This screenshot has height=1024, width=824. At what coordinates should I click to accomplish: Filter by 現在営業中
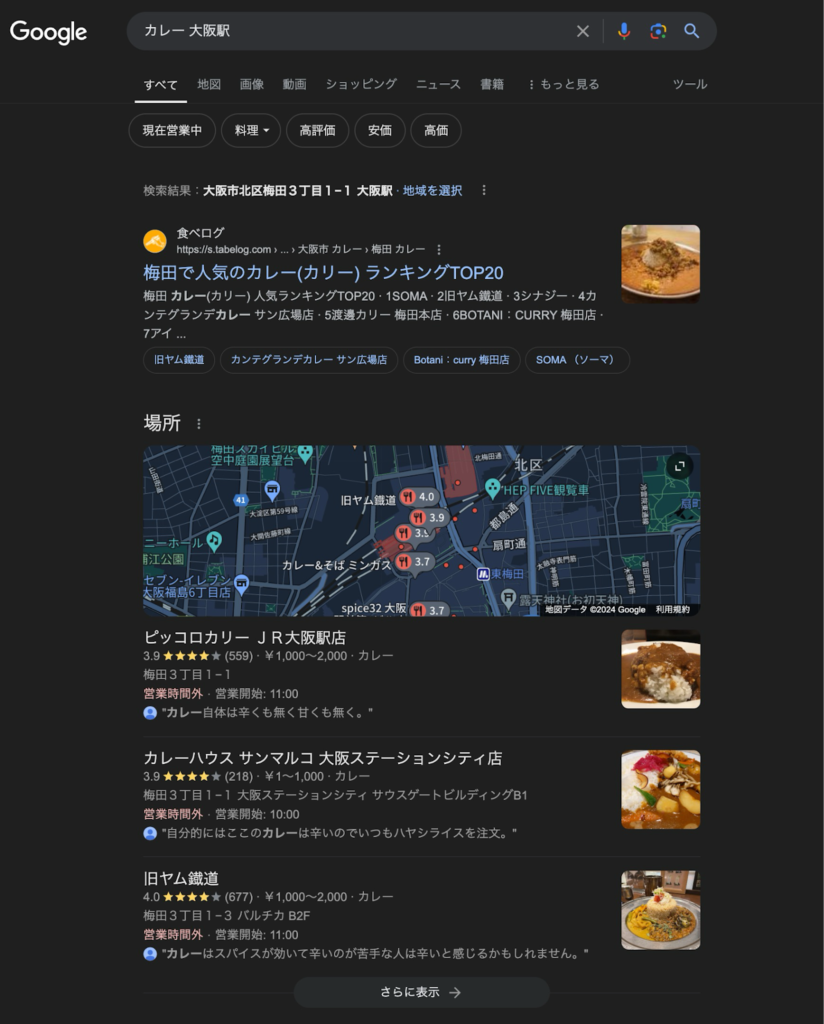[x=172, y=130]
